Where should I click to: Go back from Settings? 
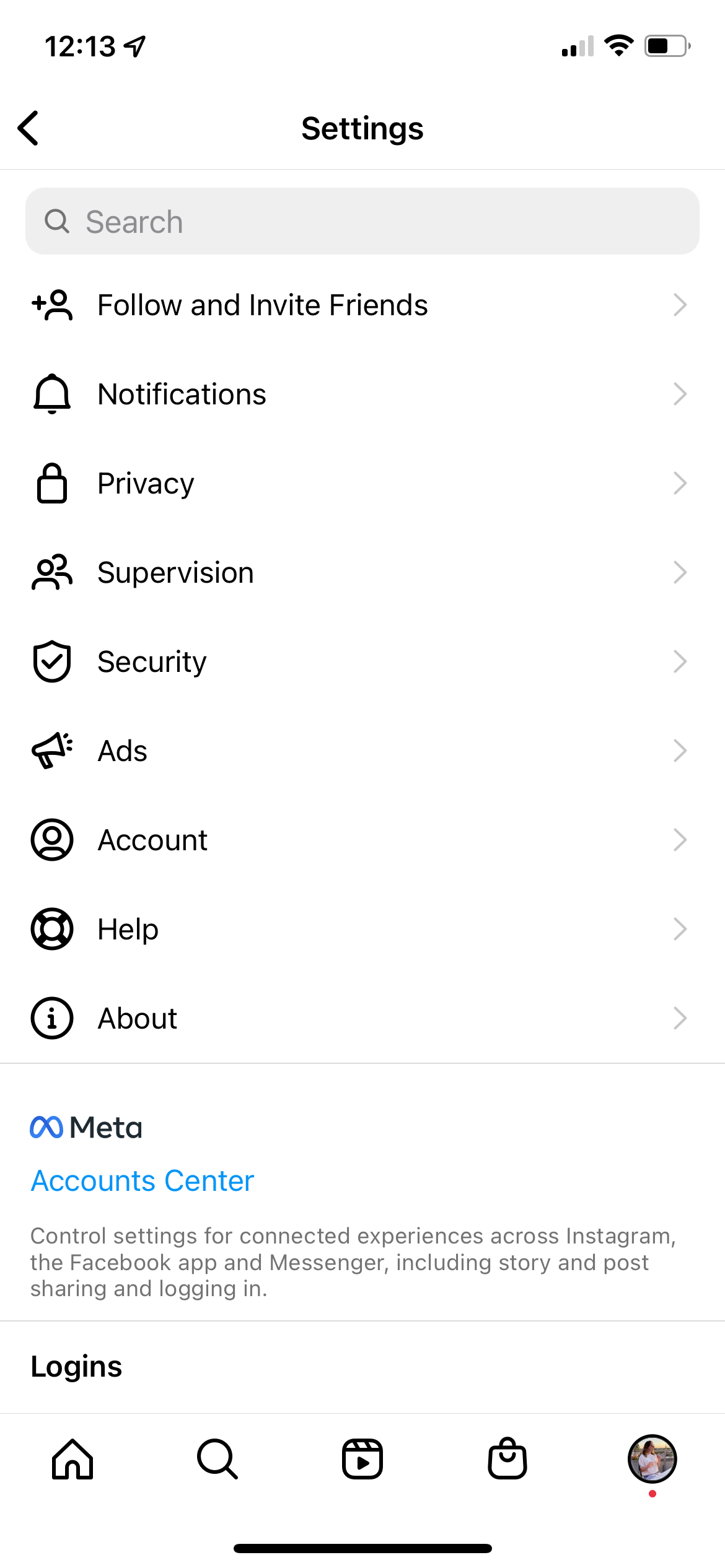coord(29,128)
